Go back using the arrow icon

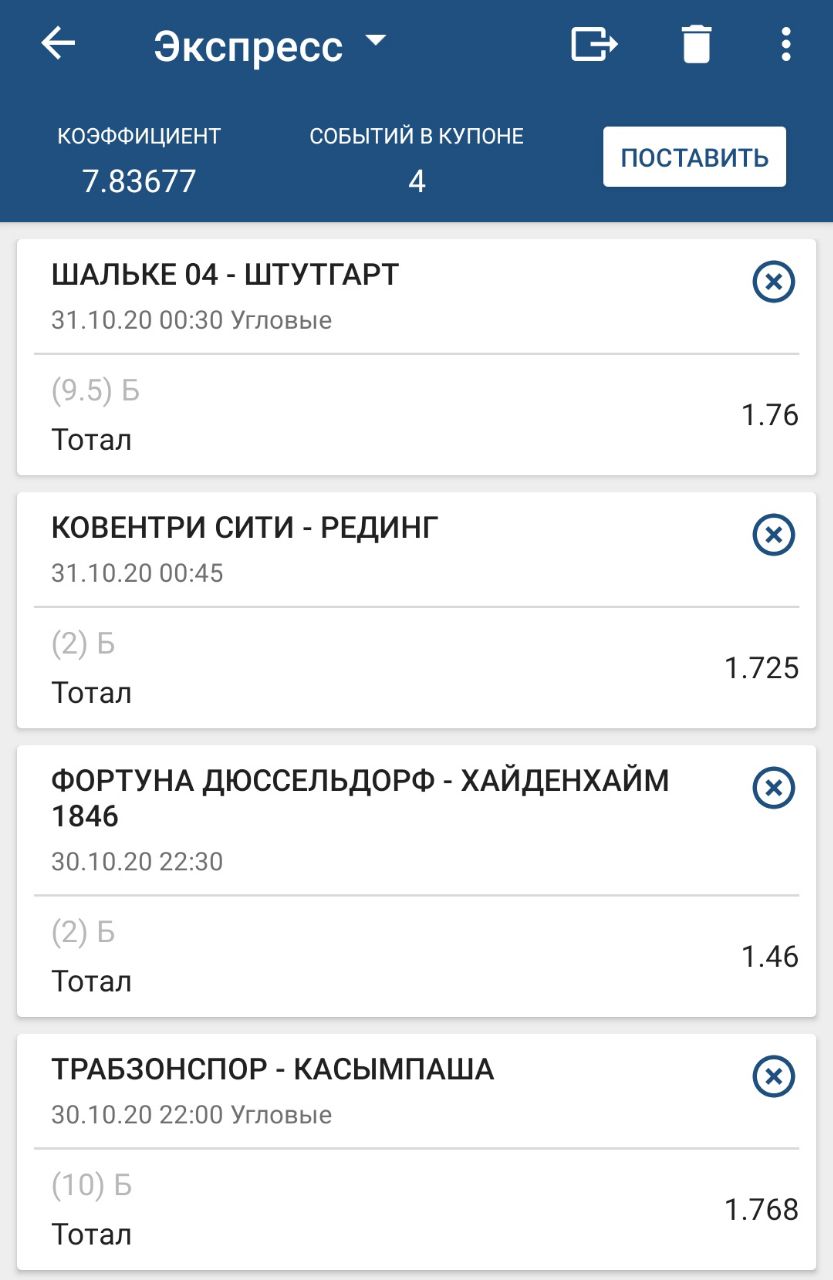point(58,44)
